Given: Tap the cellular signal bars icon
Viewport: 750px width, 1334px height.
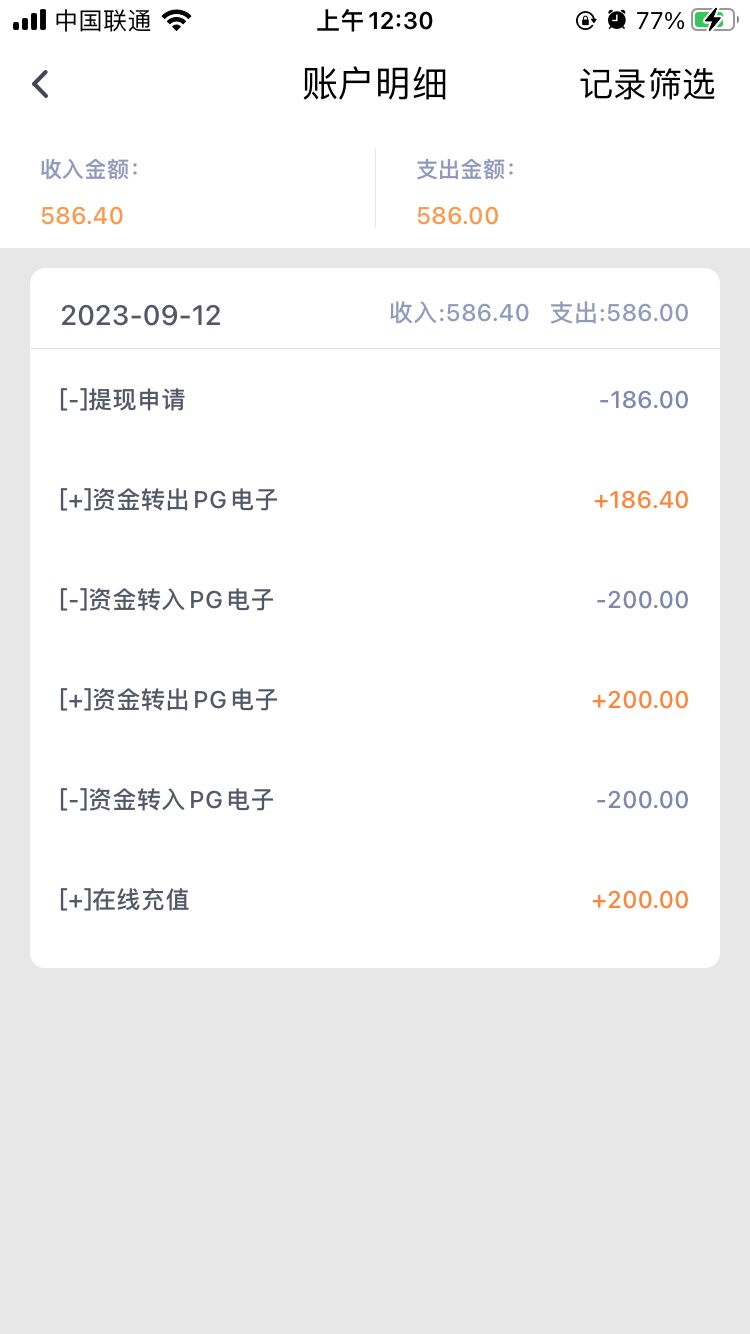Looking at the screenshot, I should pos(28,19).
